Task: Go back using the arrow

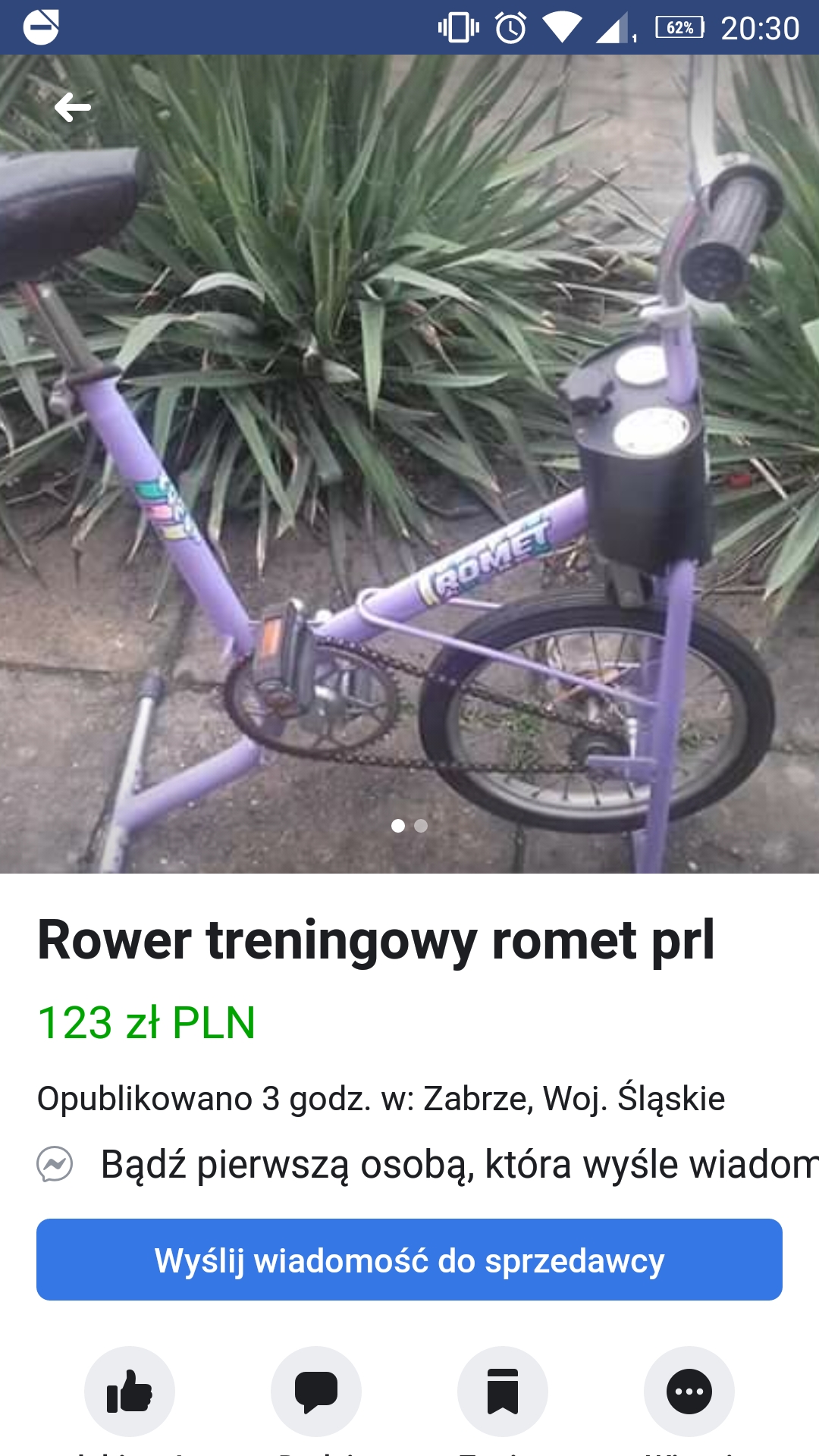Action: click(73, 107)
